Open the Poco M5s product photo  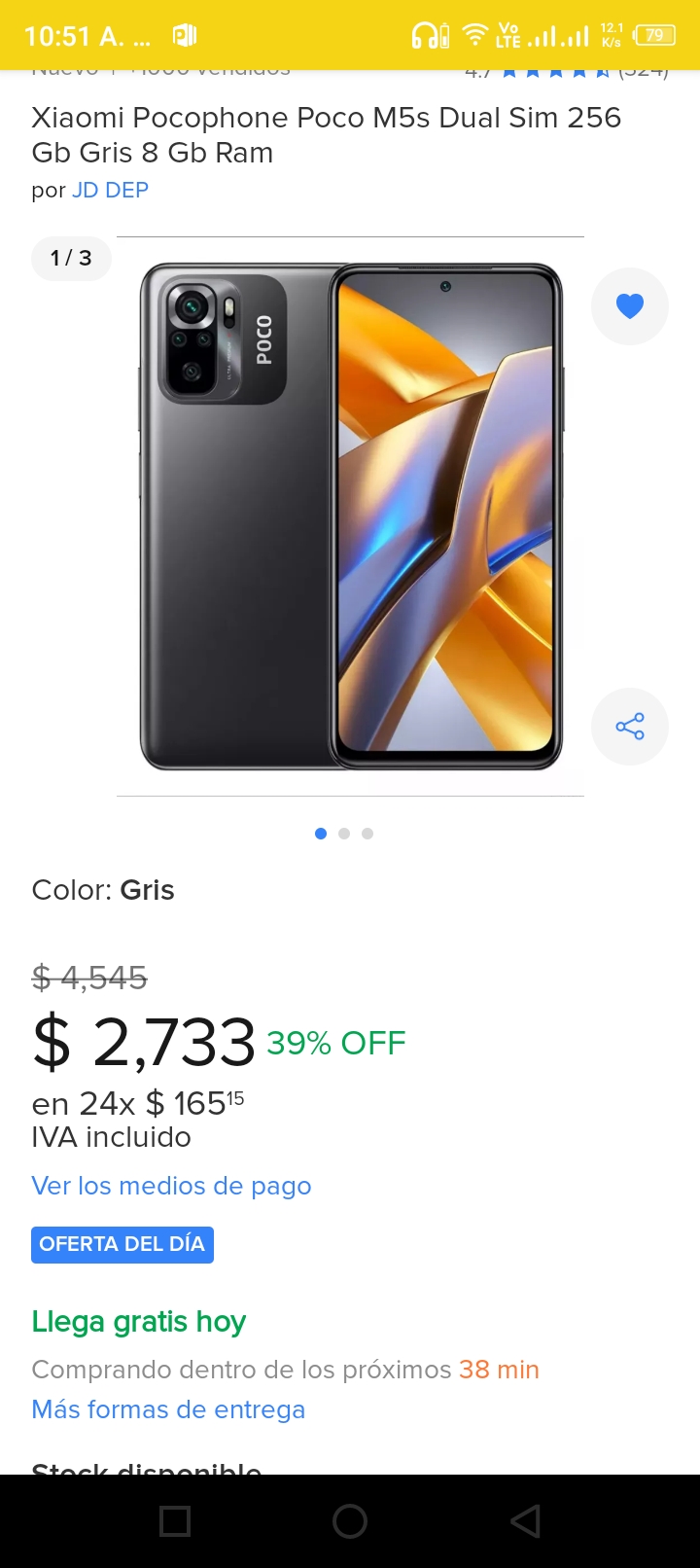(350, 516)
